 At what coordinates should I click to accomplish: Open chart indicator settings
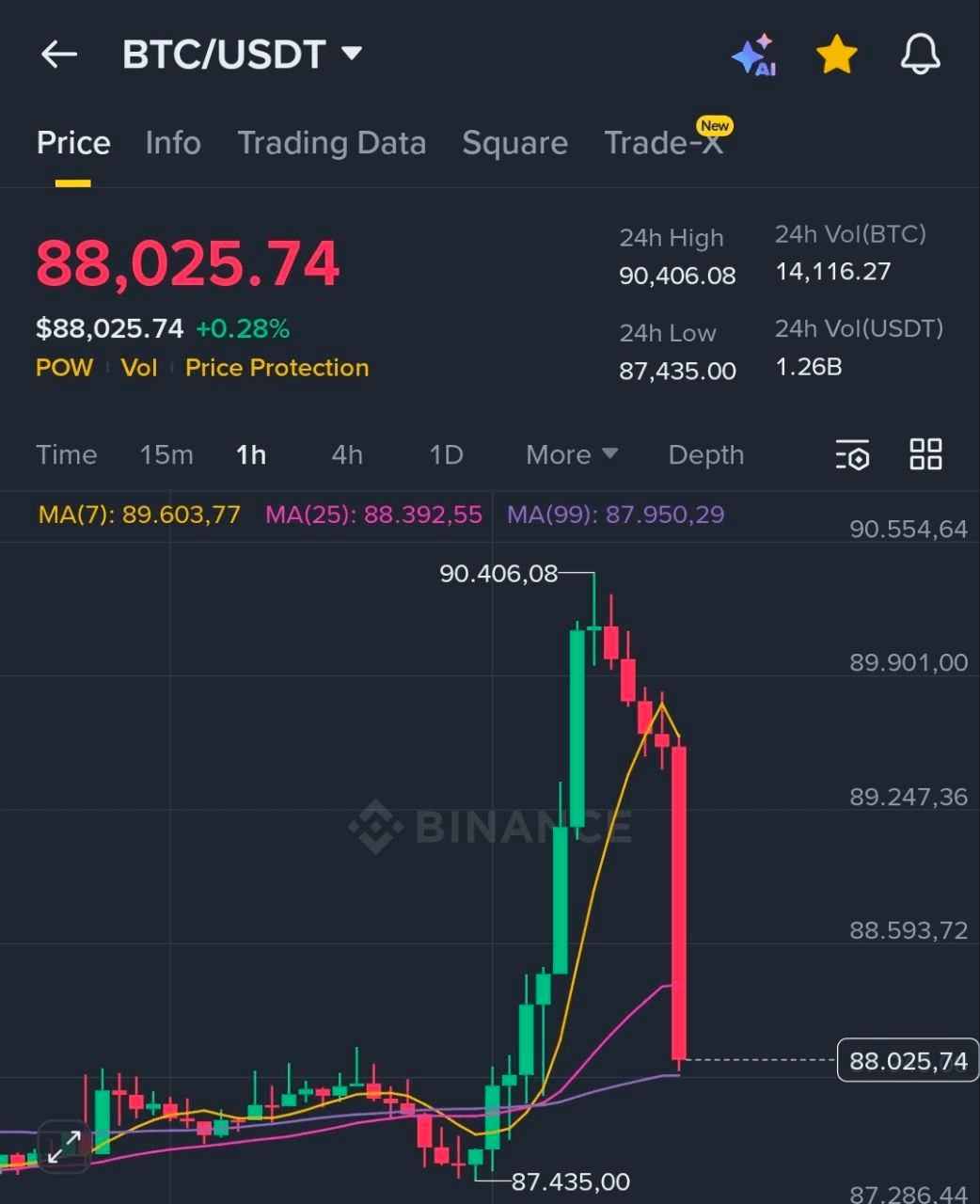[852, 455]
